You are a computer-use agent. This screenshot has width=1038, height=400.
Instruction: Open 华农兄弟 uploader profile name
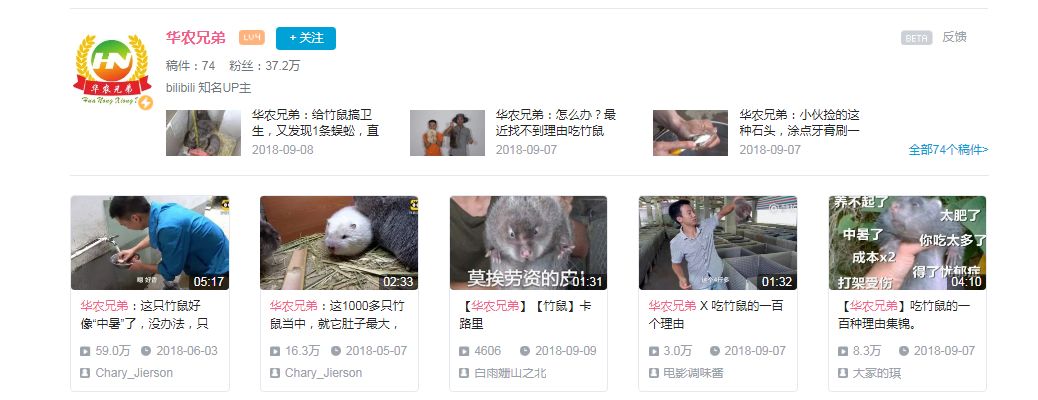195,38
